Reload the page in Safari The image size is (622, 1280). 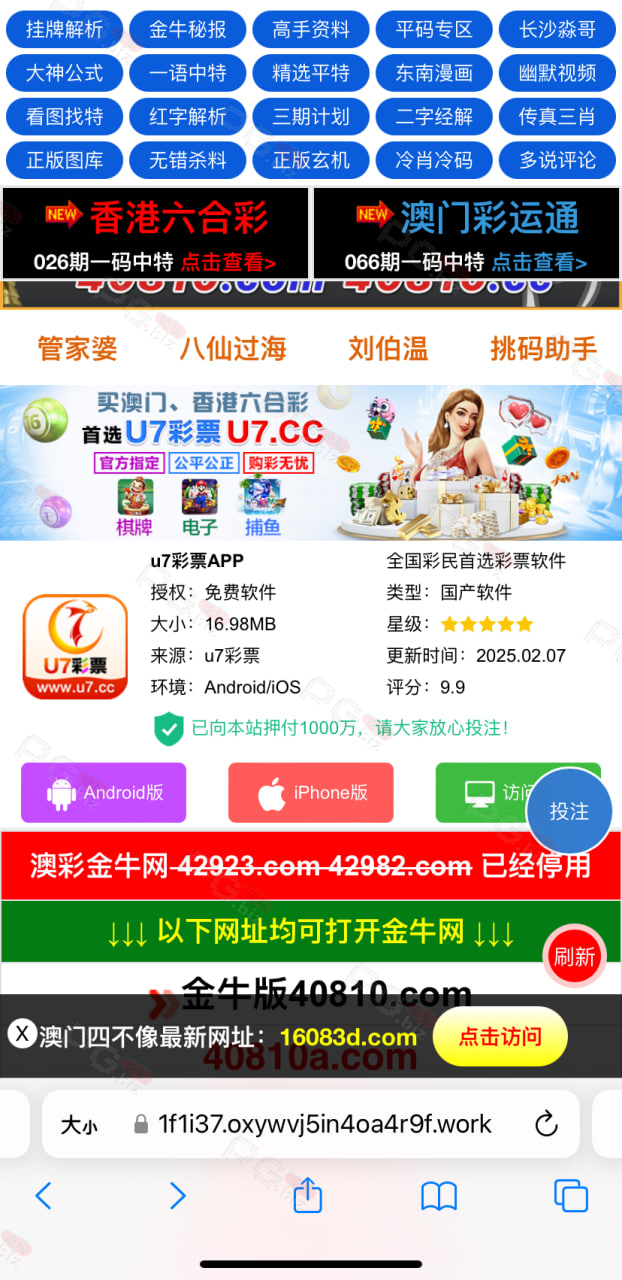click(546, 1124)
